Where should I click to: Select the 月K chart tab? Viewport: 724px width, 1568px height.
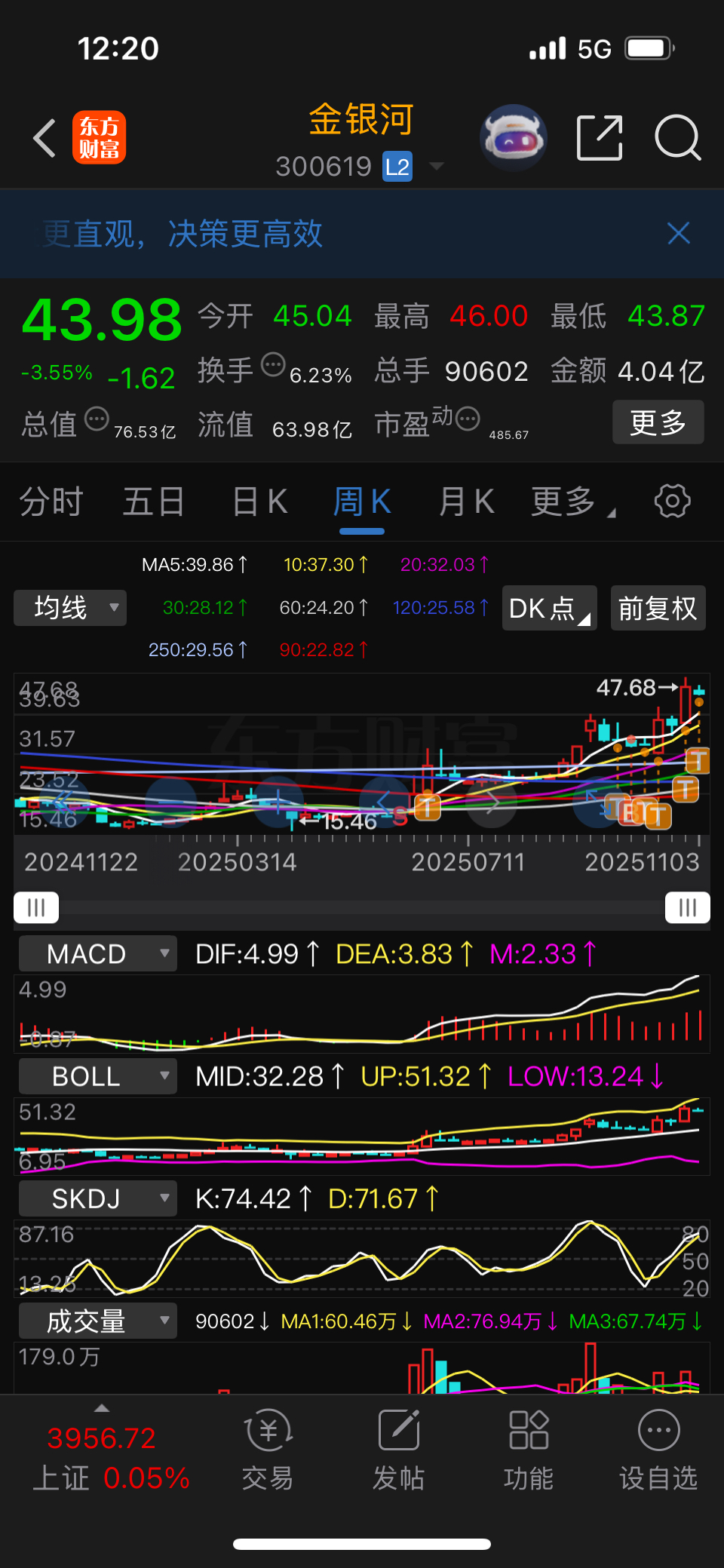(x=466, y=502)
